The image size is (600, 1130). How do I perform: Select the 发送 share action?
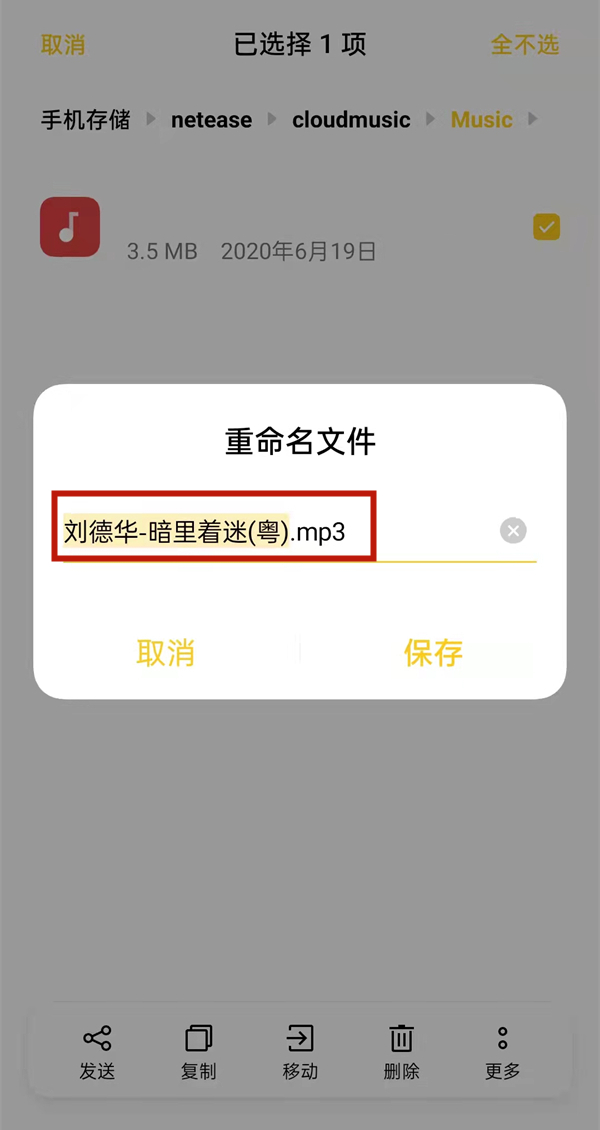(x=97, y=1052)
